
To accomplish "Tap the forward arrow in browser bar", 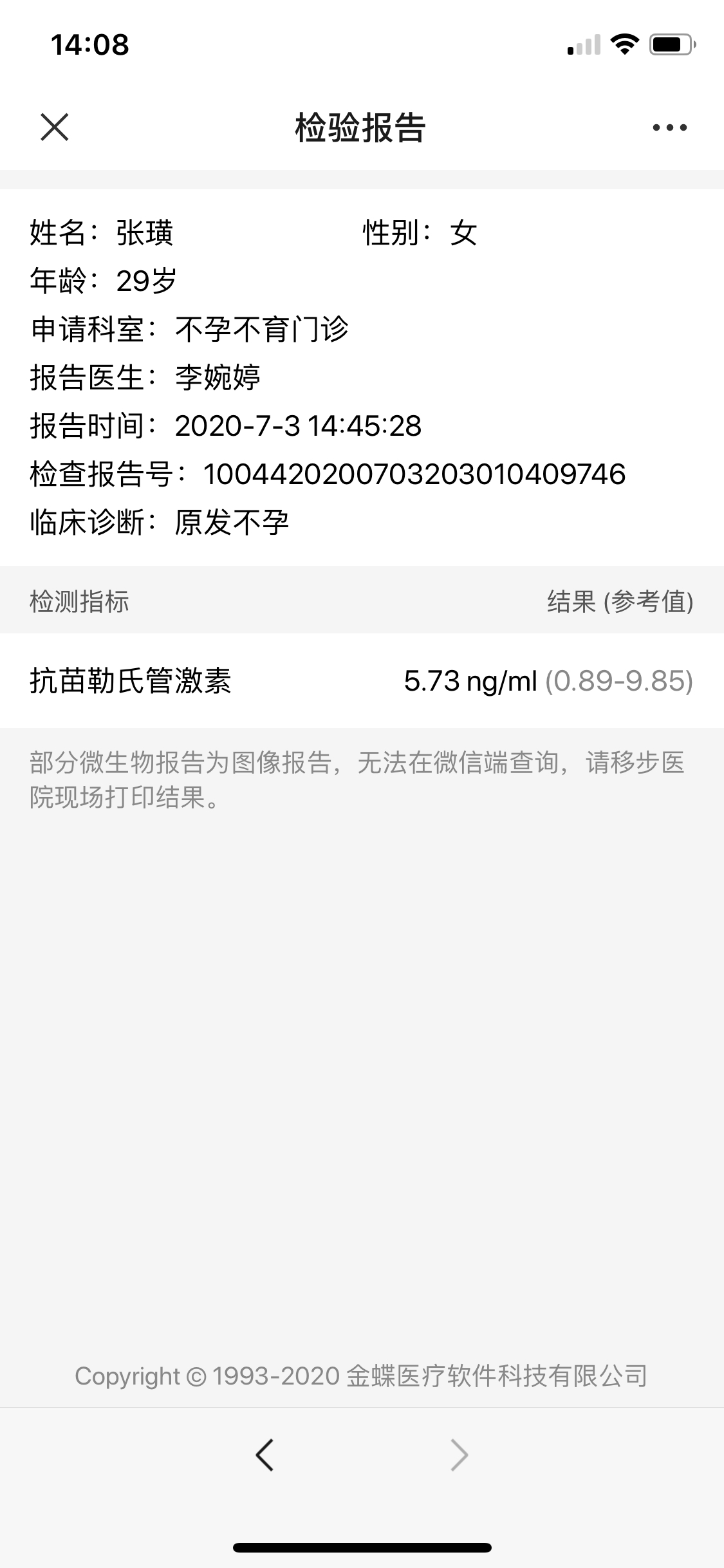I will (459, 1455).
